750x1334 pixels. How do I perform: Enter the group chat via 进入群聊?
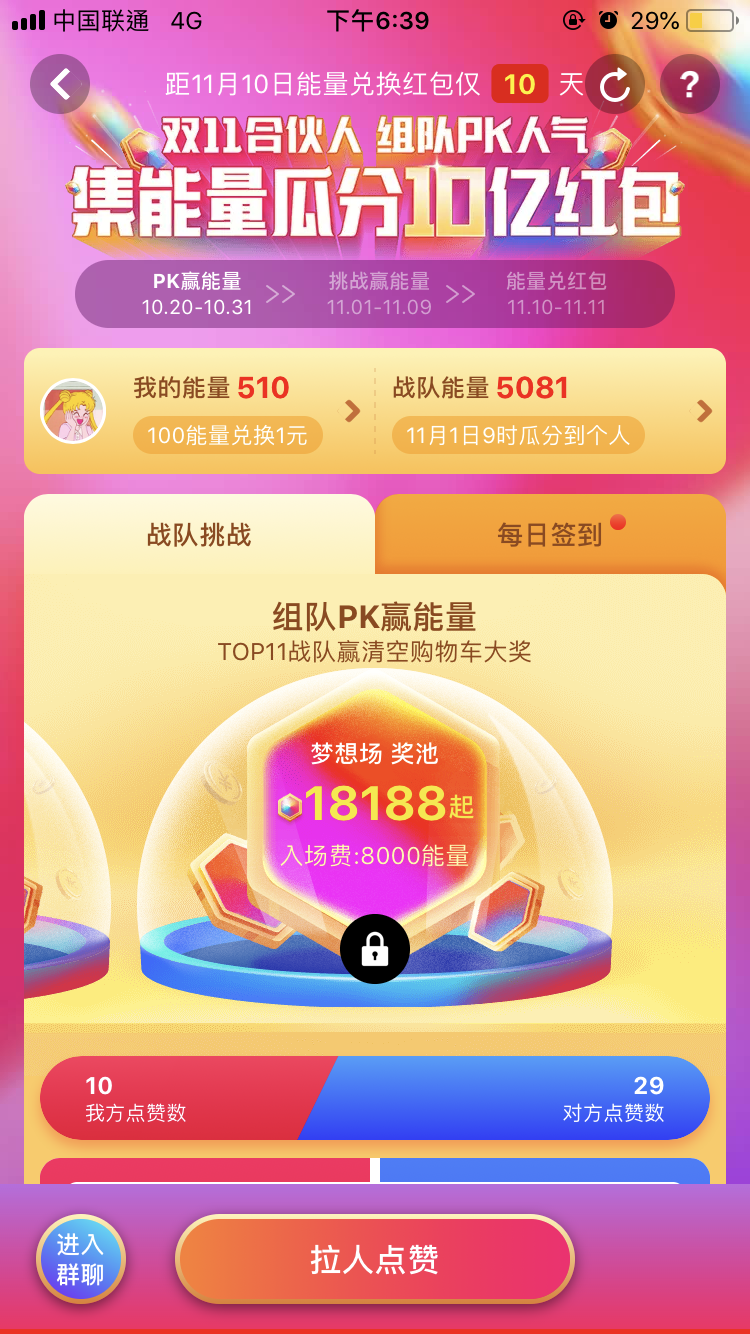pos(81,1259)
